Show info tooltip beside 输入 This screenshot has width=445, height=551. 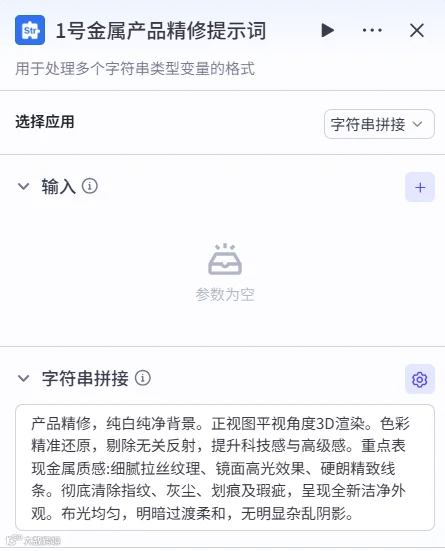[x=90, y=186]
